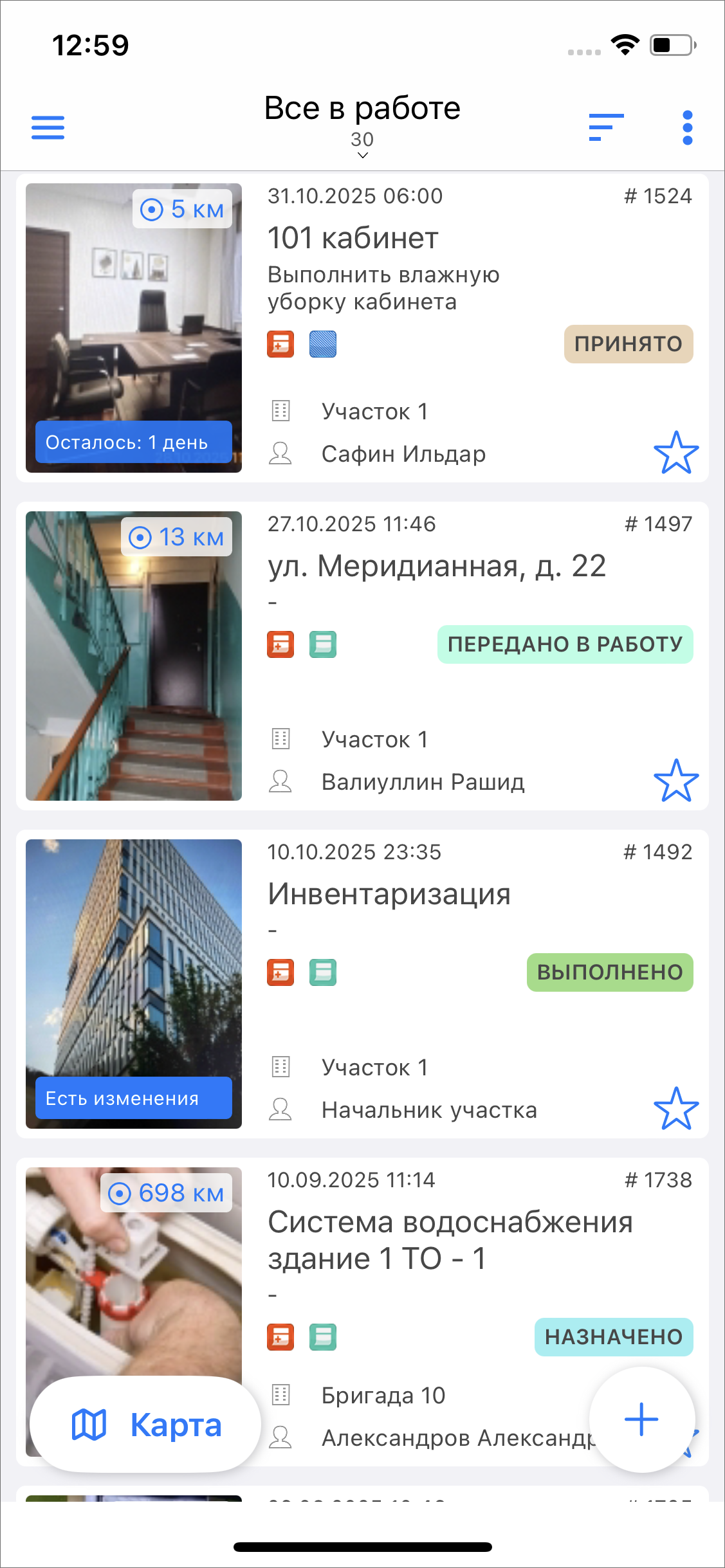Open the sort options icon
The height and width of the screenshot is (1568, 725).
[x=606, y=127]
